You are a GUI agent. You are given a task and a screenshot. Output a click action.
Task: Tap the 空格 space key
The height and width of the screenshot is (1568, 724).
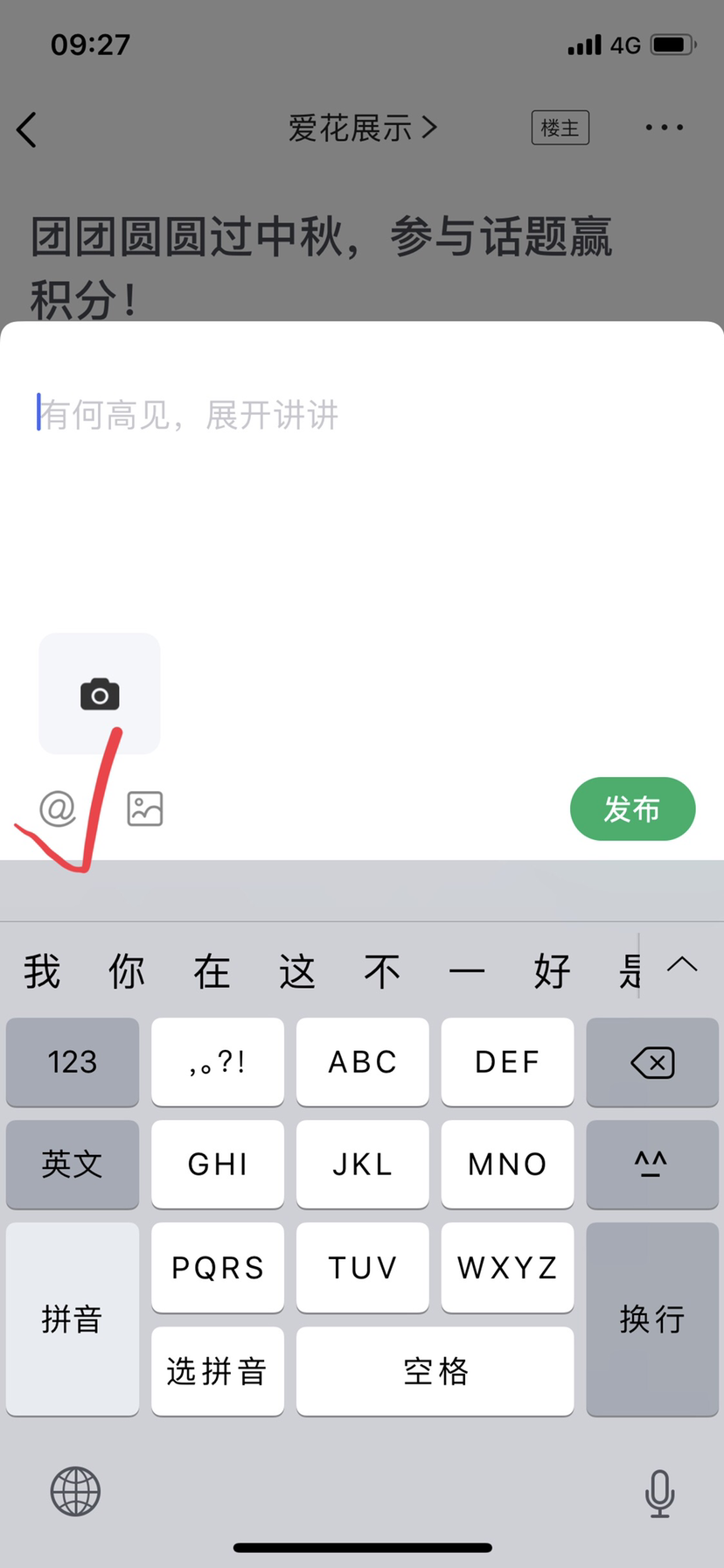(435, 1371)
